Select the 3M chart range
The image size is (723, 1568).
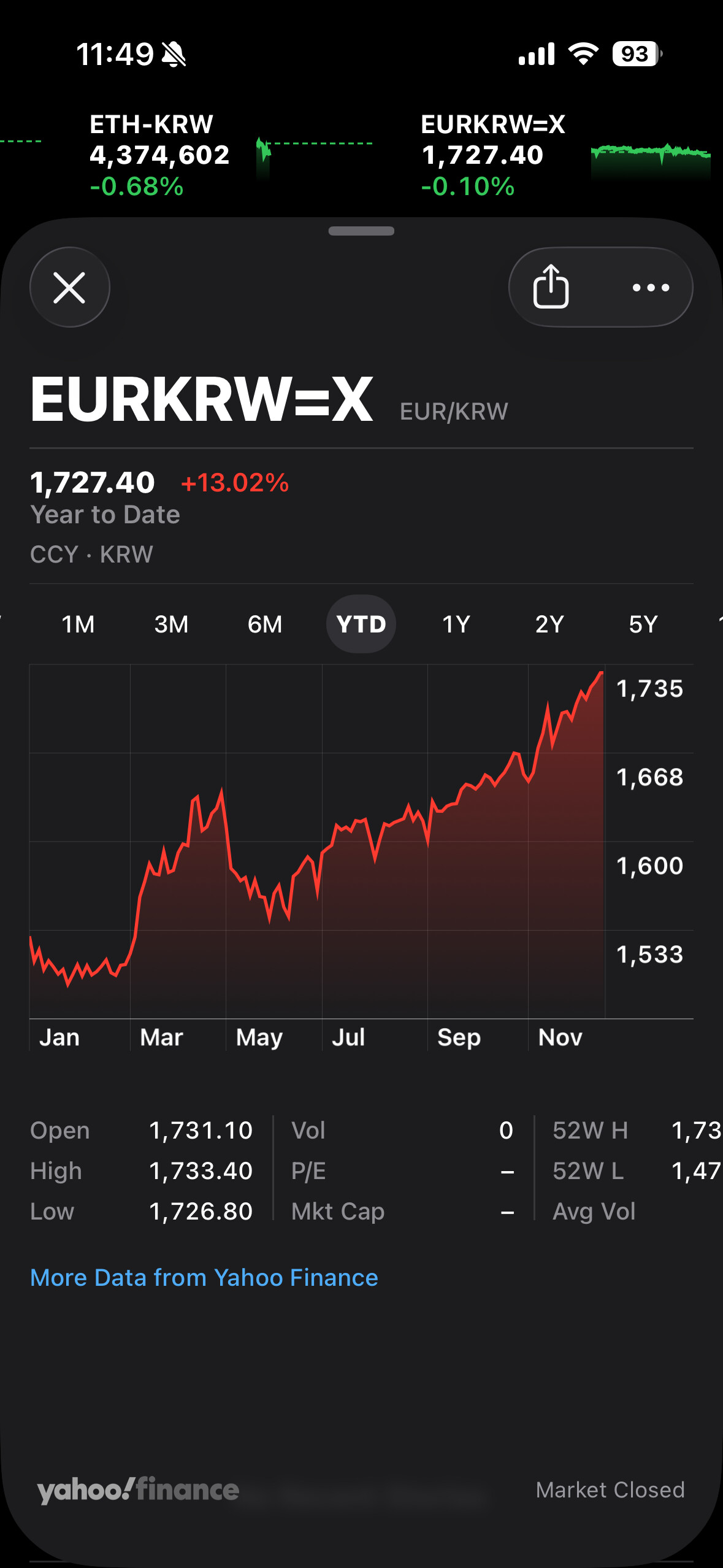[x=171, y=625]
